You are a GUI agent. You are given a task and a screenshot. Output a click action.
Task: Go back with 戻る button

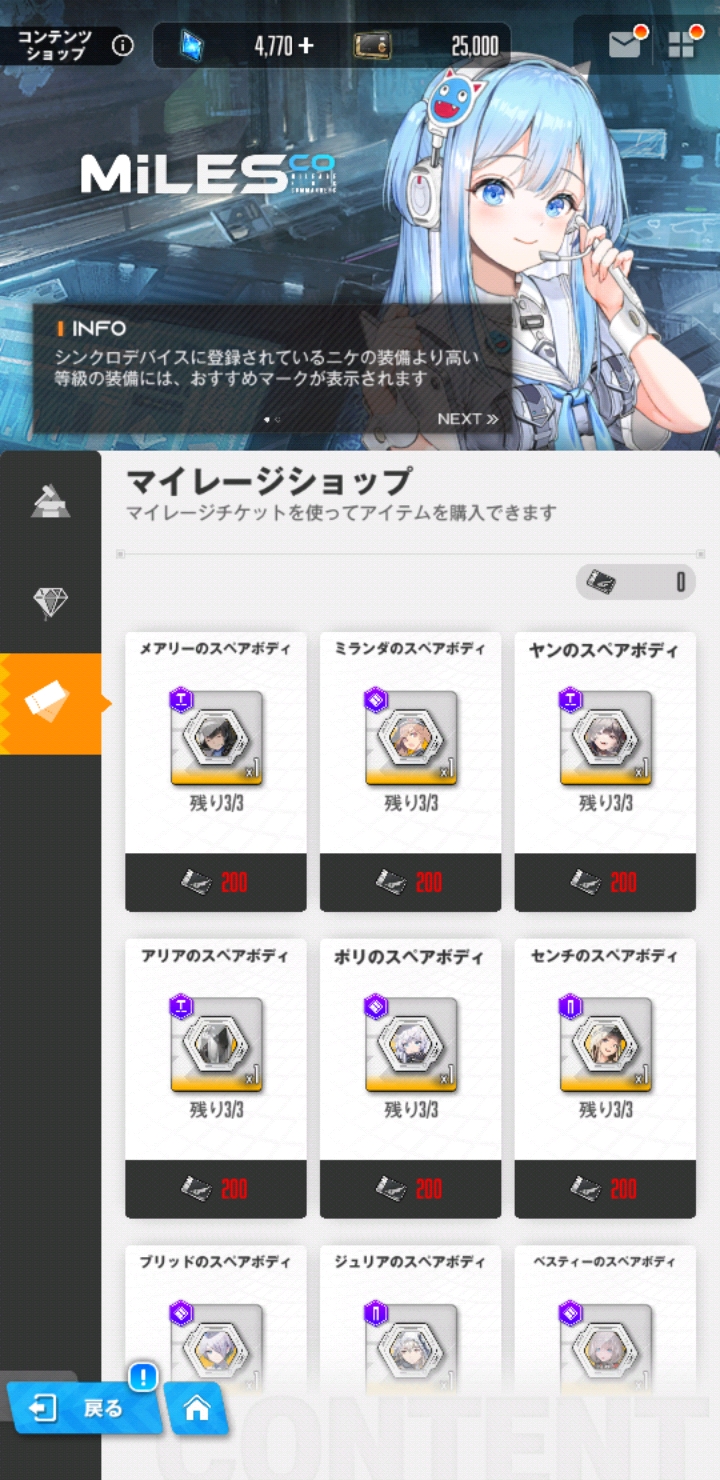(x=84, y=1408)
